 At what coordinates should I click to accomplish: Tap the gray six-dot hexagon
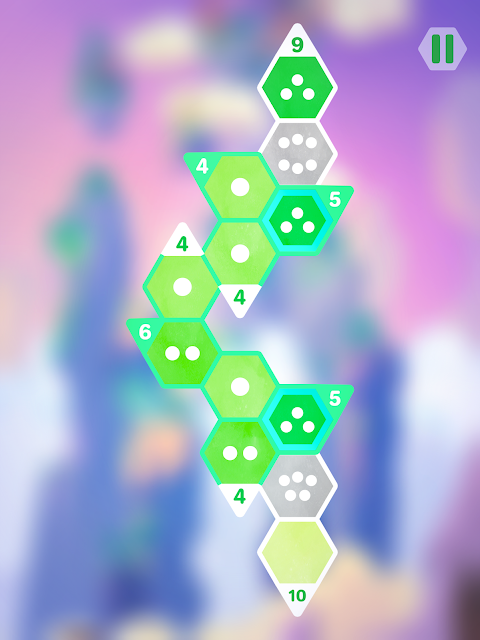point(297,153)
